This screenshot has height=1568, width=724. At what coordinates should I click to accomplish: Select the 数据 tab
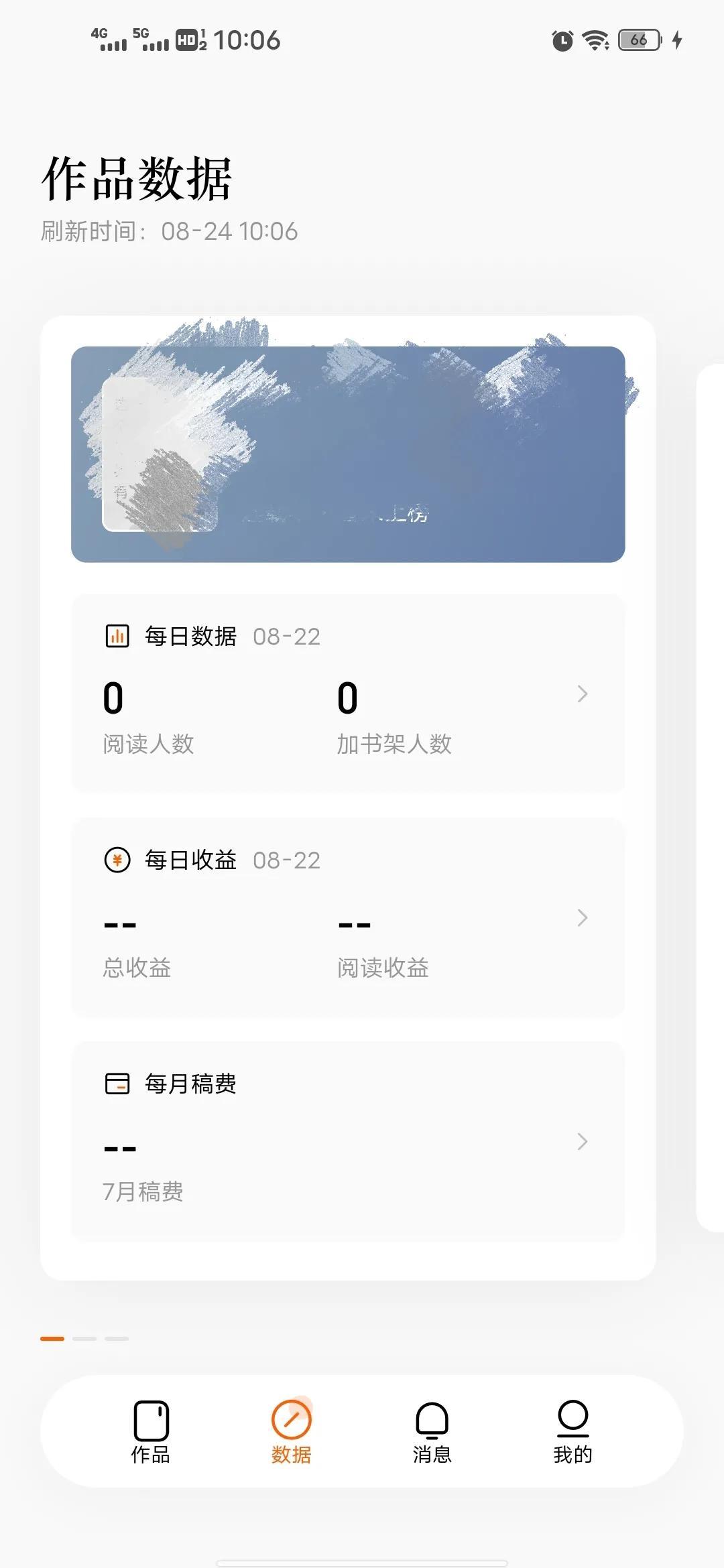(x=292, y=1431)
